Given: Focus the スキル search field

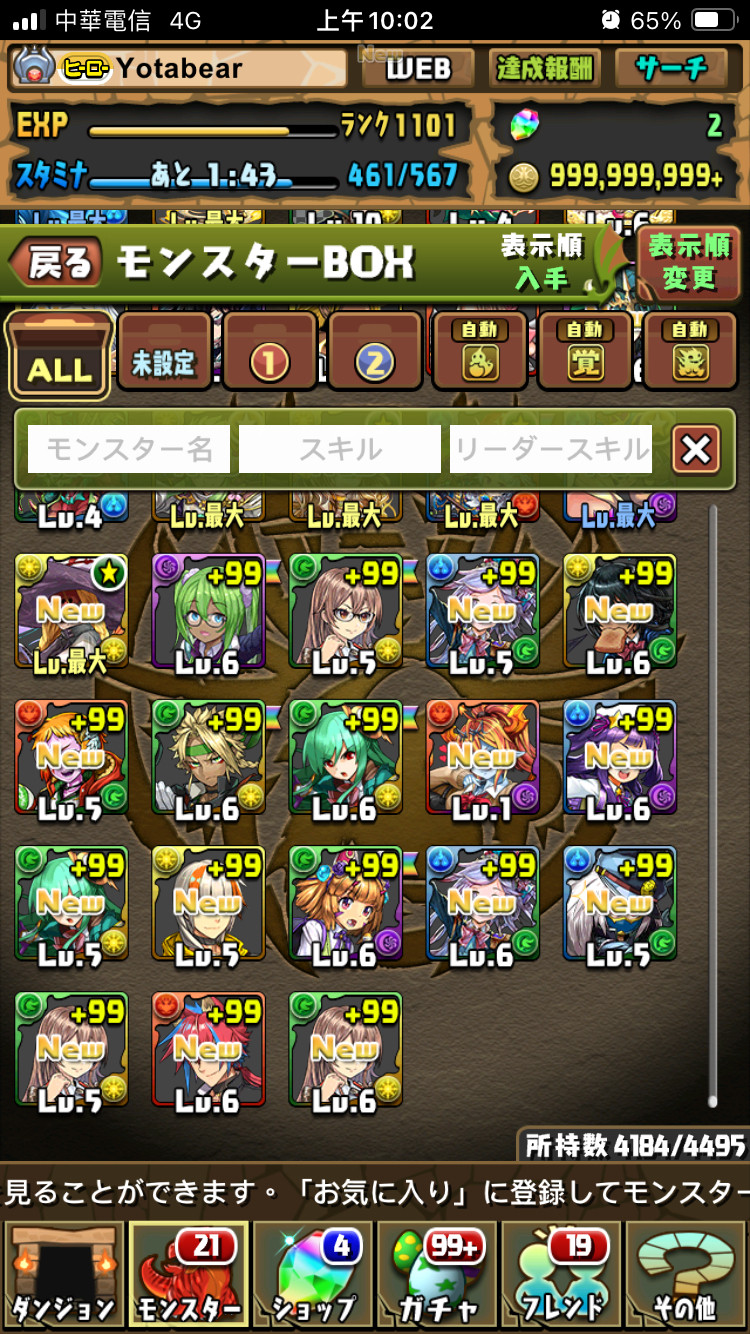Looking at the screenshot, I should (340, 450).
